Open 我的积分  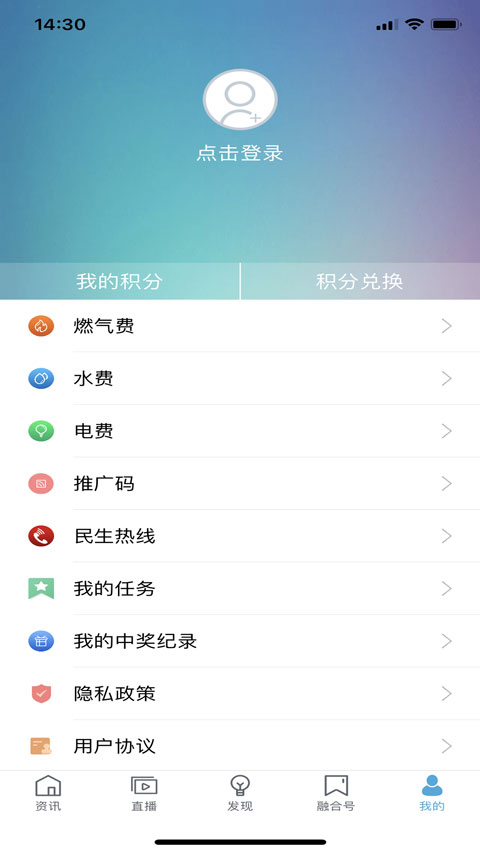tap(120, 281)
